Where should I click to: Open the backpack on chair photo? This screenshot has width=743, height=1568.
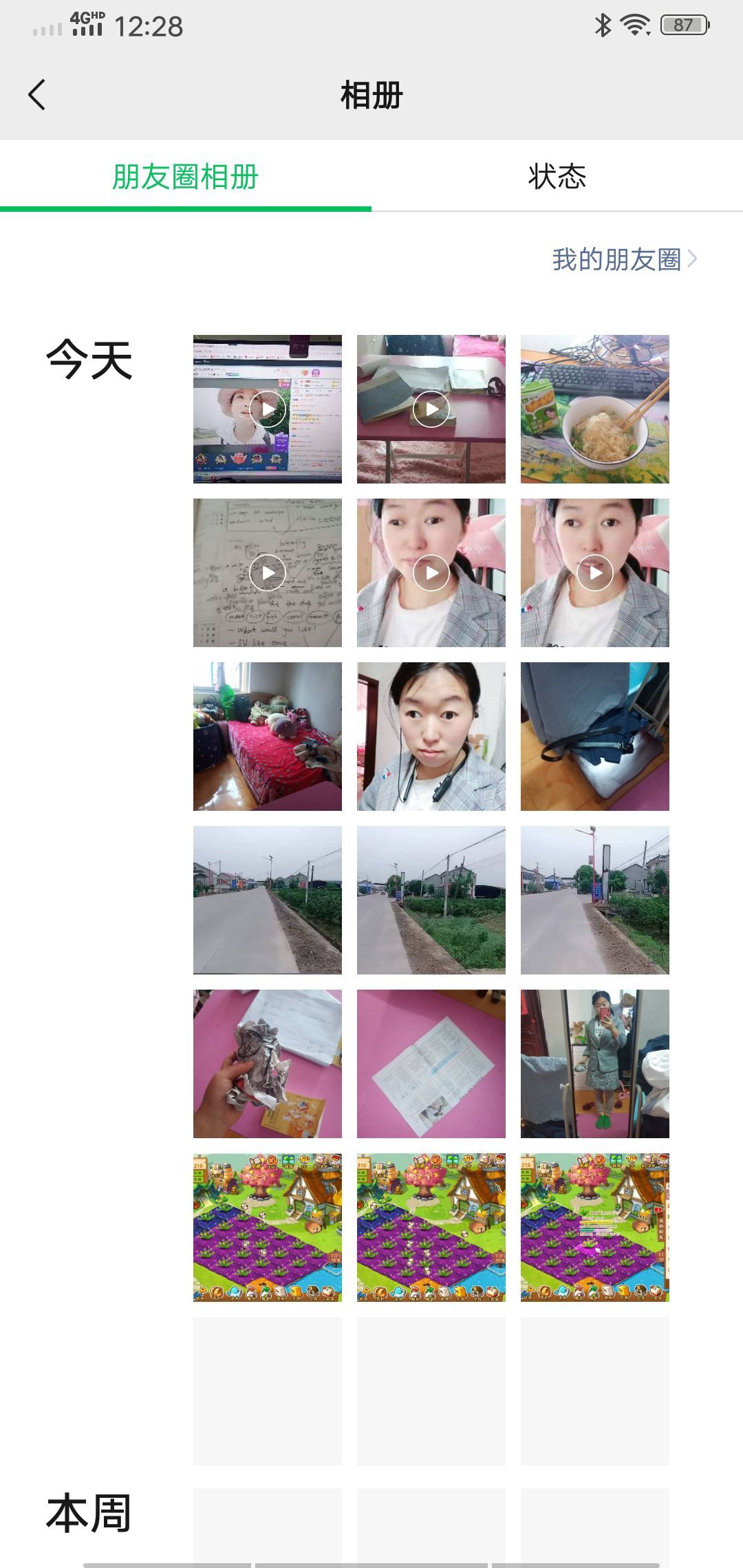(595, 737)
